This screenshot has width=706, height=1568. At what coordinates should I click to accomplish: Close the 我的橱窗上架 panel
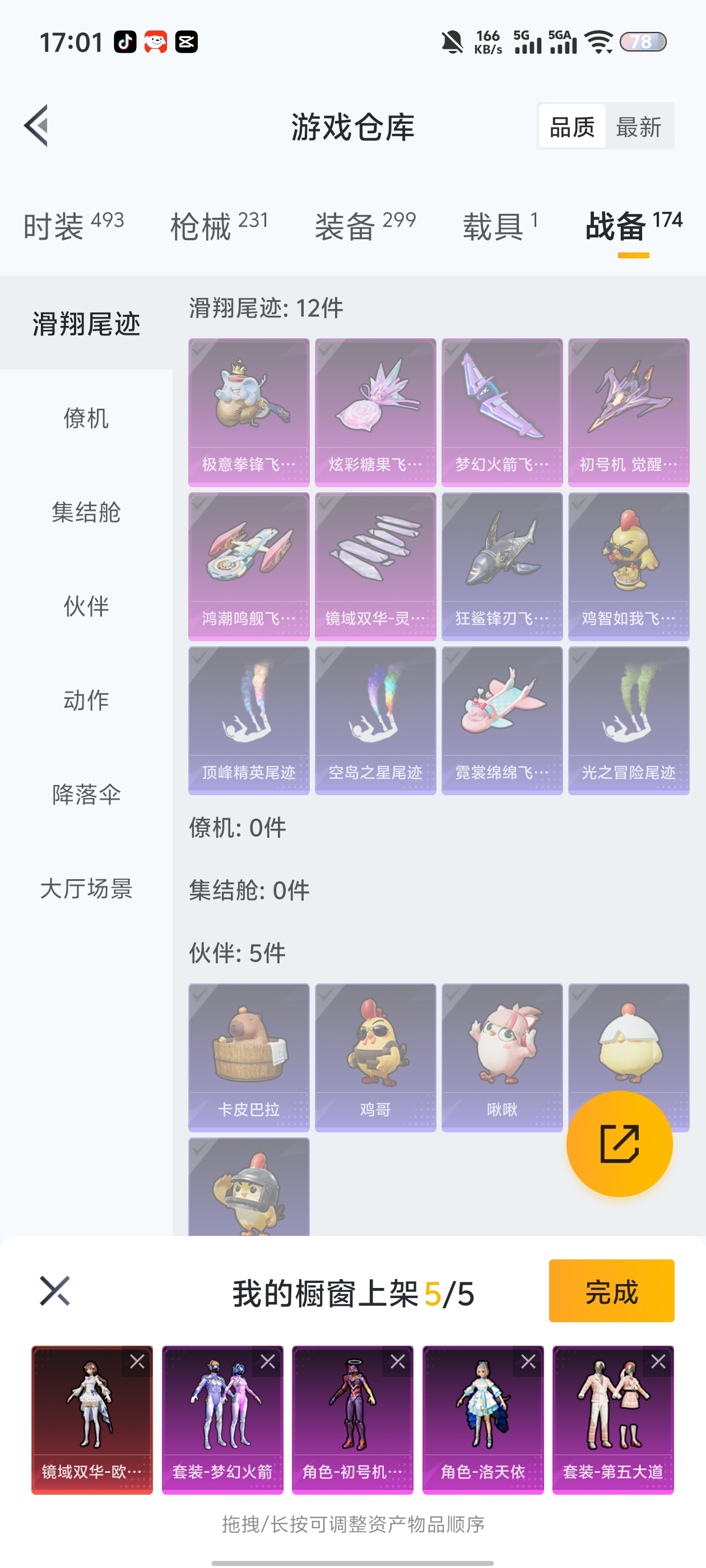(55, 1290)
